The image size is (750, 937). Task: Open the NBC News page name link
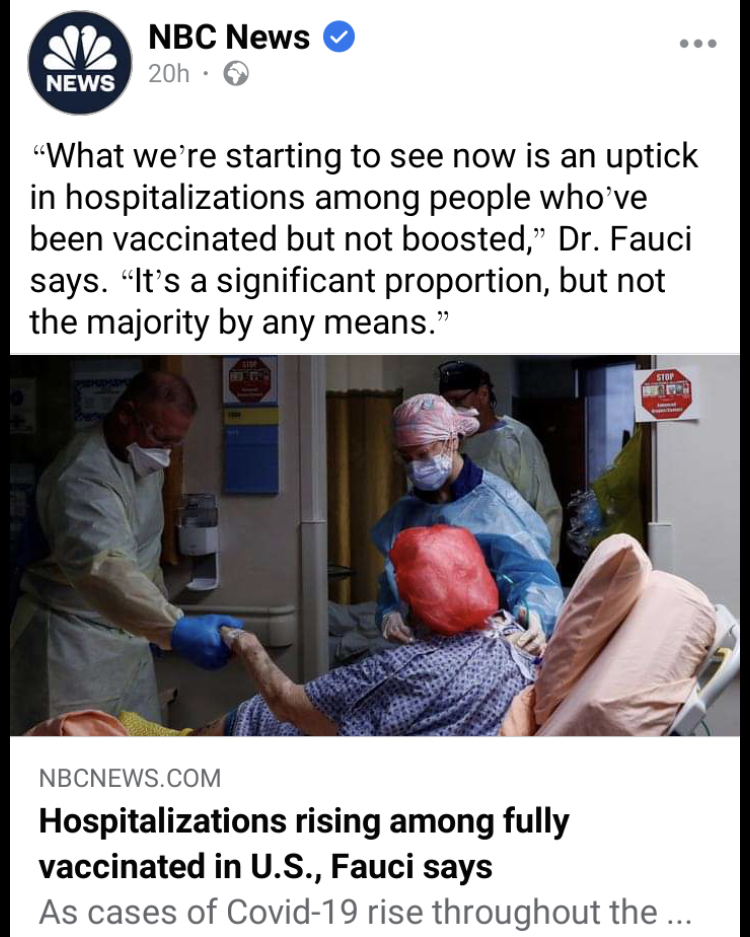click(229, 37)
